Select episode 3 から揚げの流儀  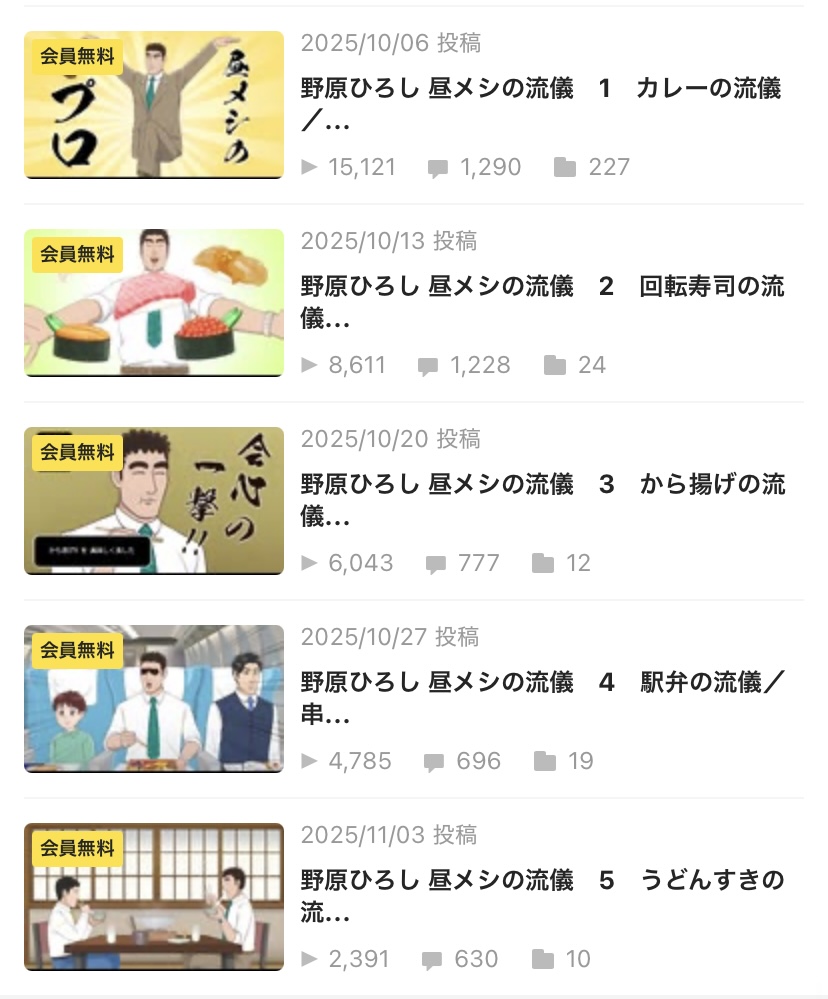pyautogui.click(x=540, y=501)
